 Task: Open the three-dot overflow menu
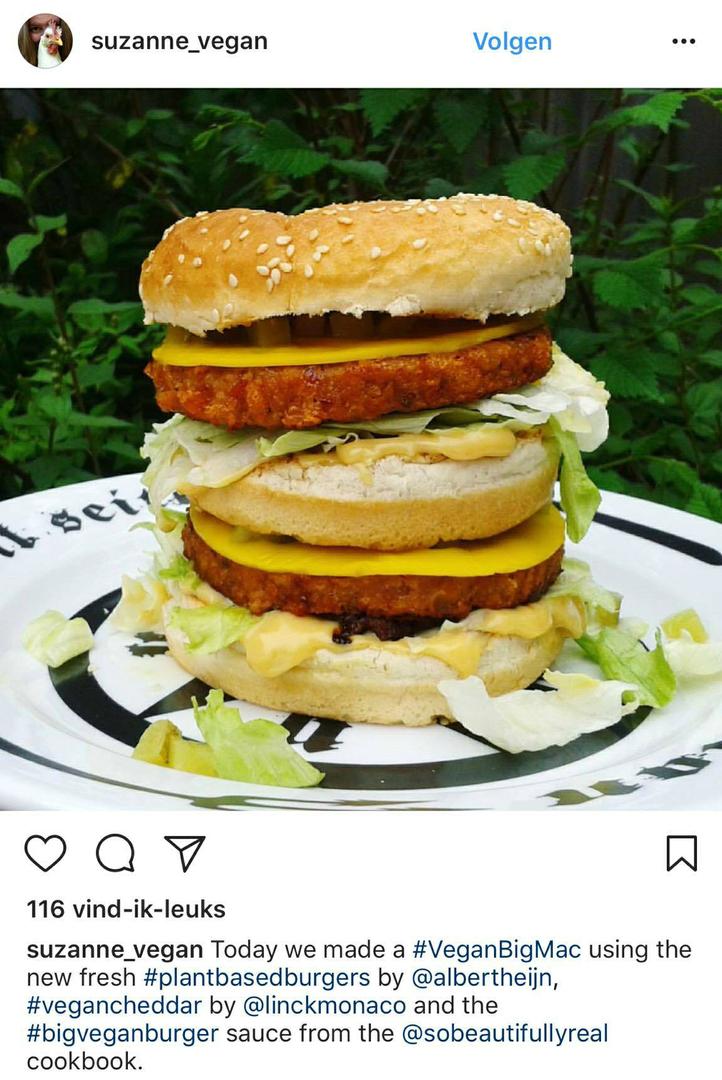(683, 41)
